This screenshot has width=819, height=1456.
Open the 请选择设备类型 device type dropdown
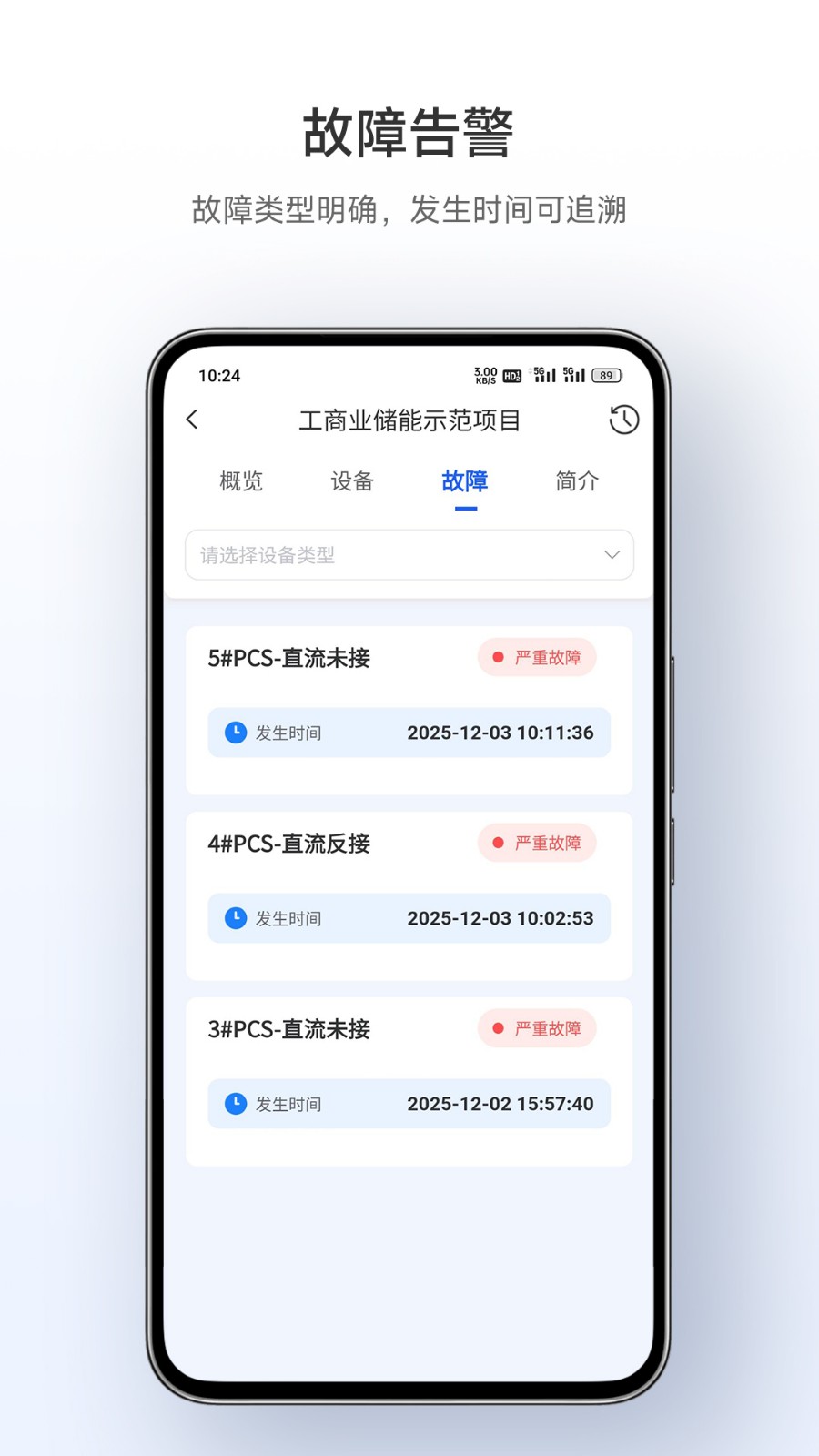[x=409, y=555]
